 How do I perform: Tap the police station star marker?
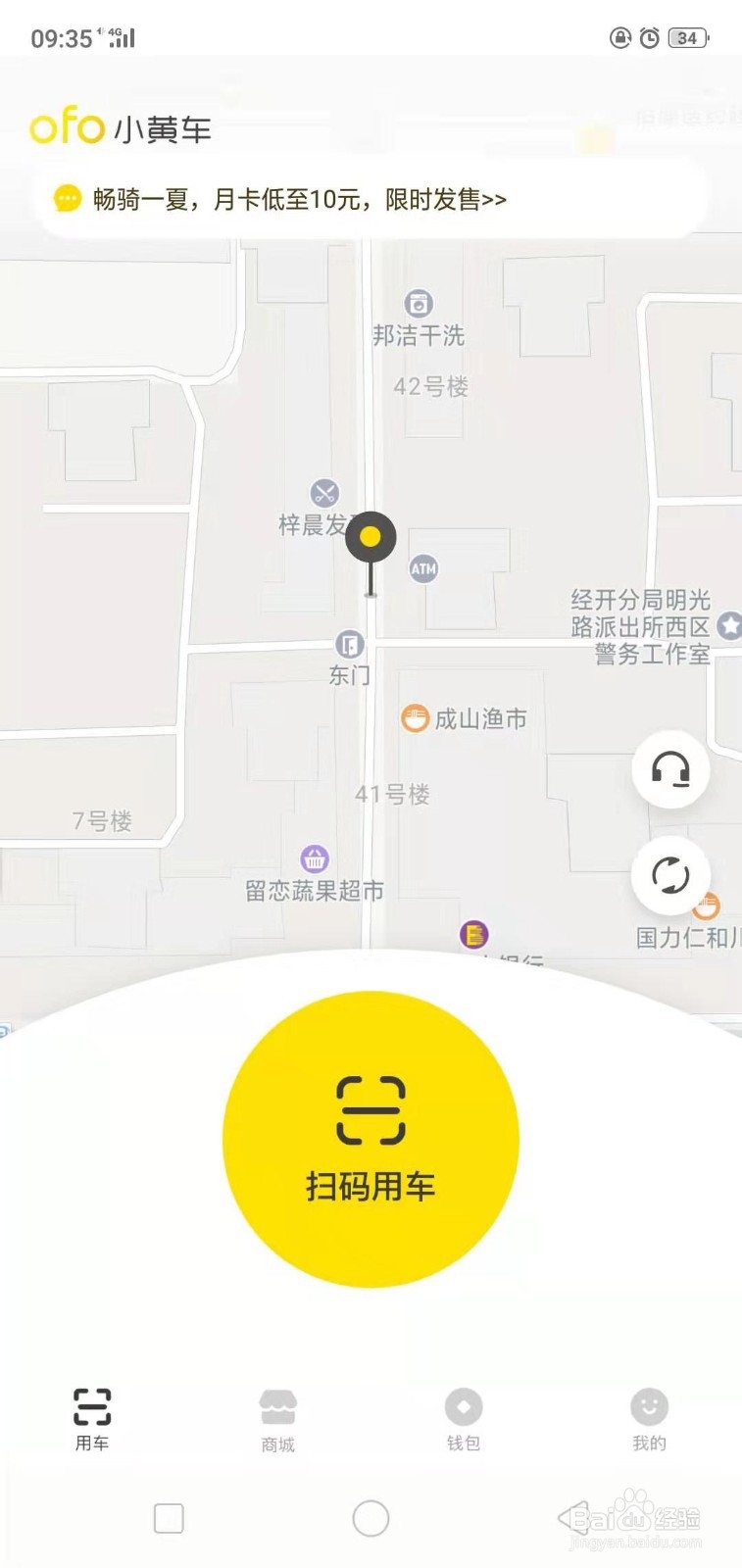730,626
